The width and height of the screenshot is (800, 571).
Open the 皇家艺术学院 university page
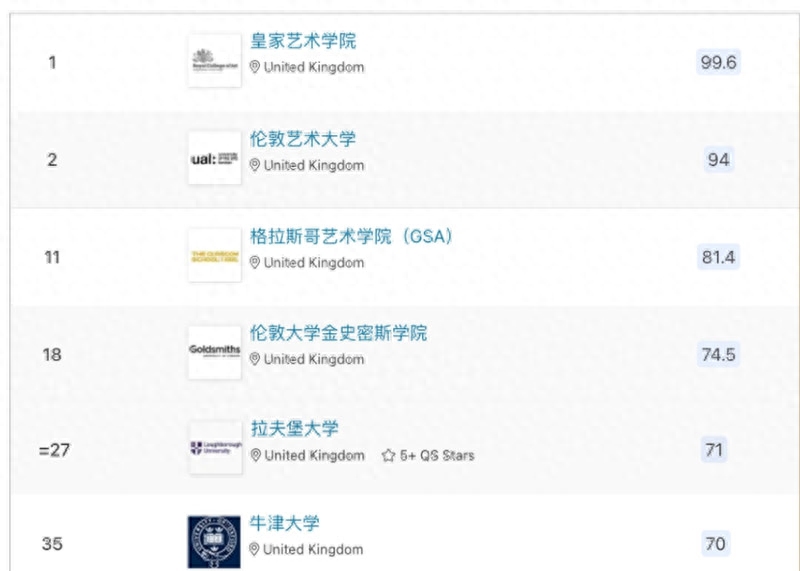[302, 41]
